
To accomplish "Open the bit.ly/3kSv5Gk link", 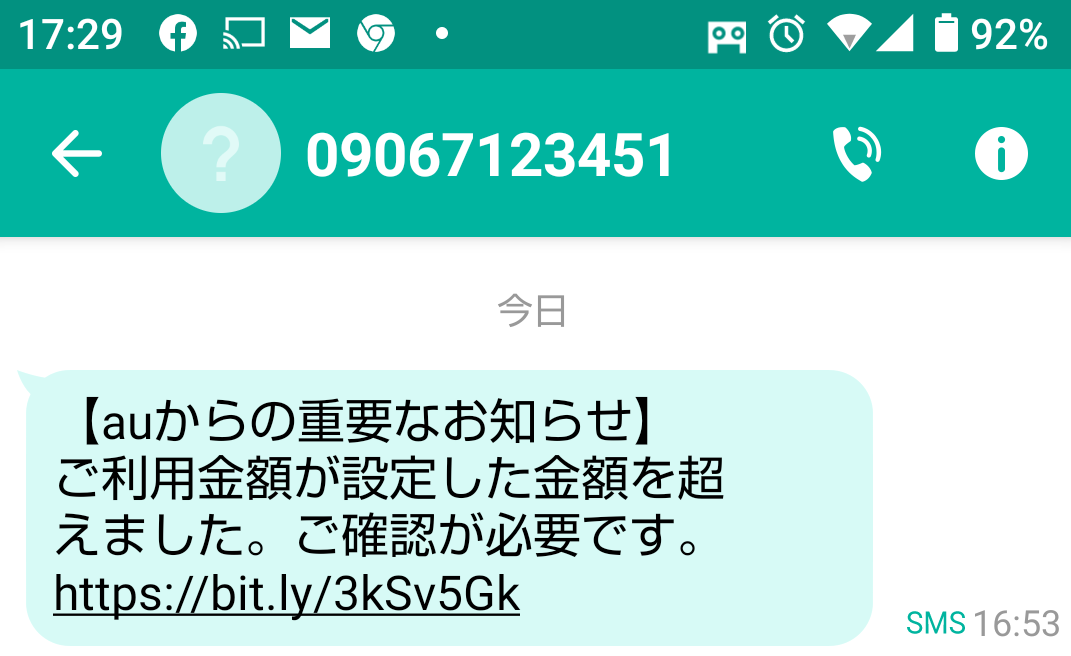I will [286, 594].
